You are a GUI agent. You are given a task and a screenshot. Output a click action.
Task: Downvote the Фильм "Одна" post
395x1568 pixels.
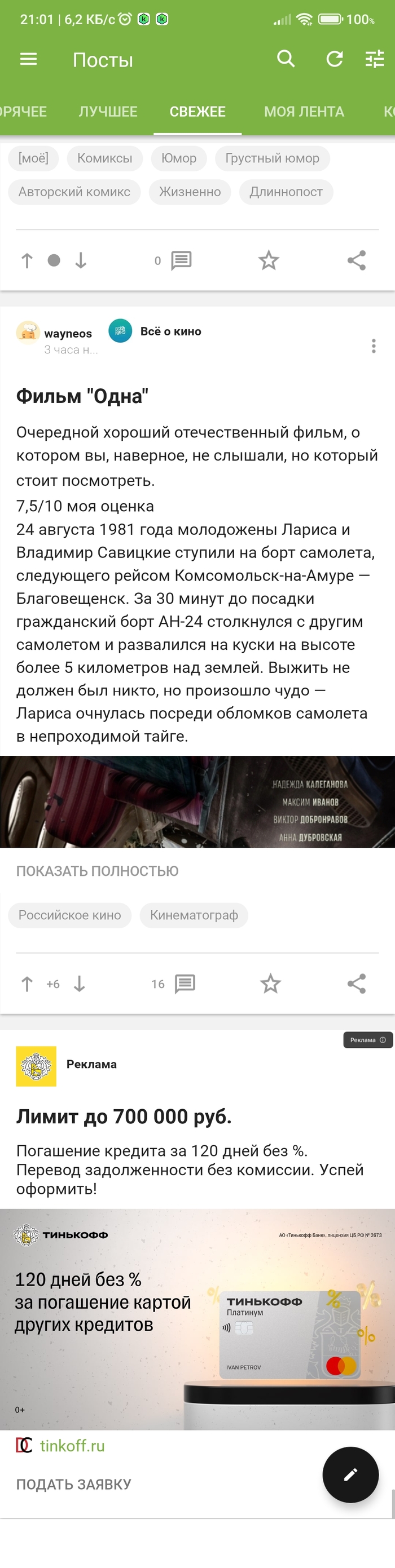coord(79,984)
